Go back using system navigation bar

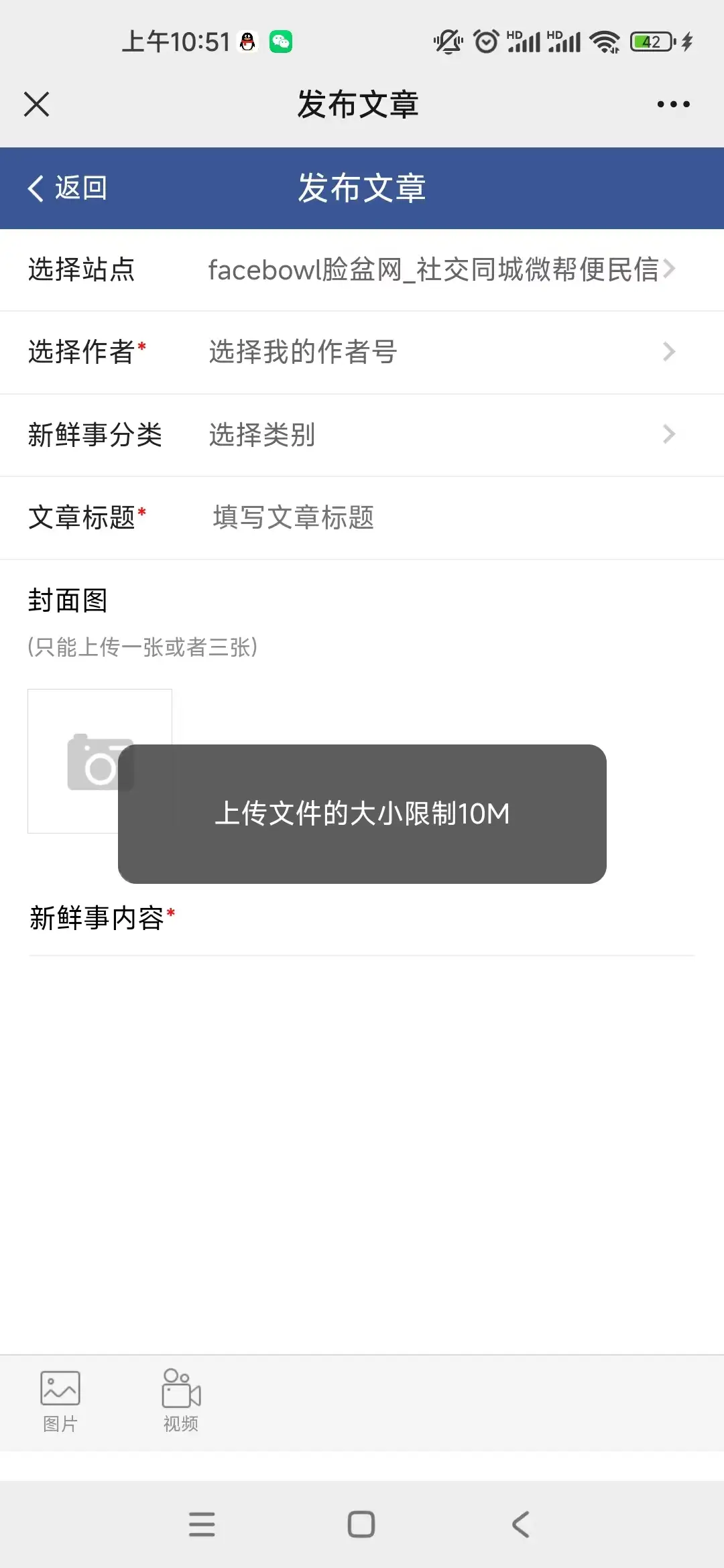[521, 1524]
